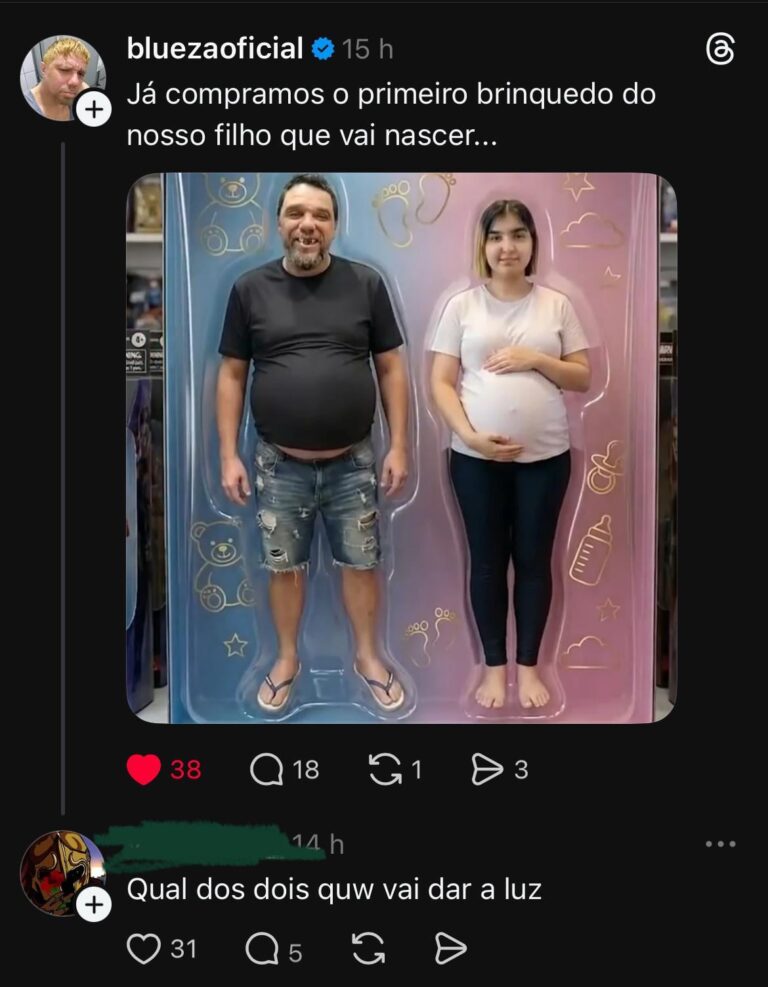Open the Threads logo icon
The image size is (768, 987).
coord(720,49)
